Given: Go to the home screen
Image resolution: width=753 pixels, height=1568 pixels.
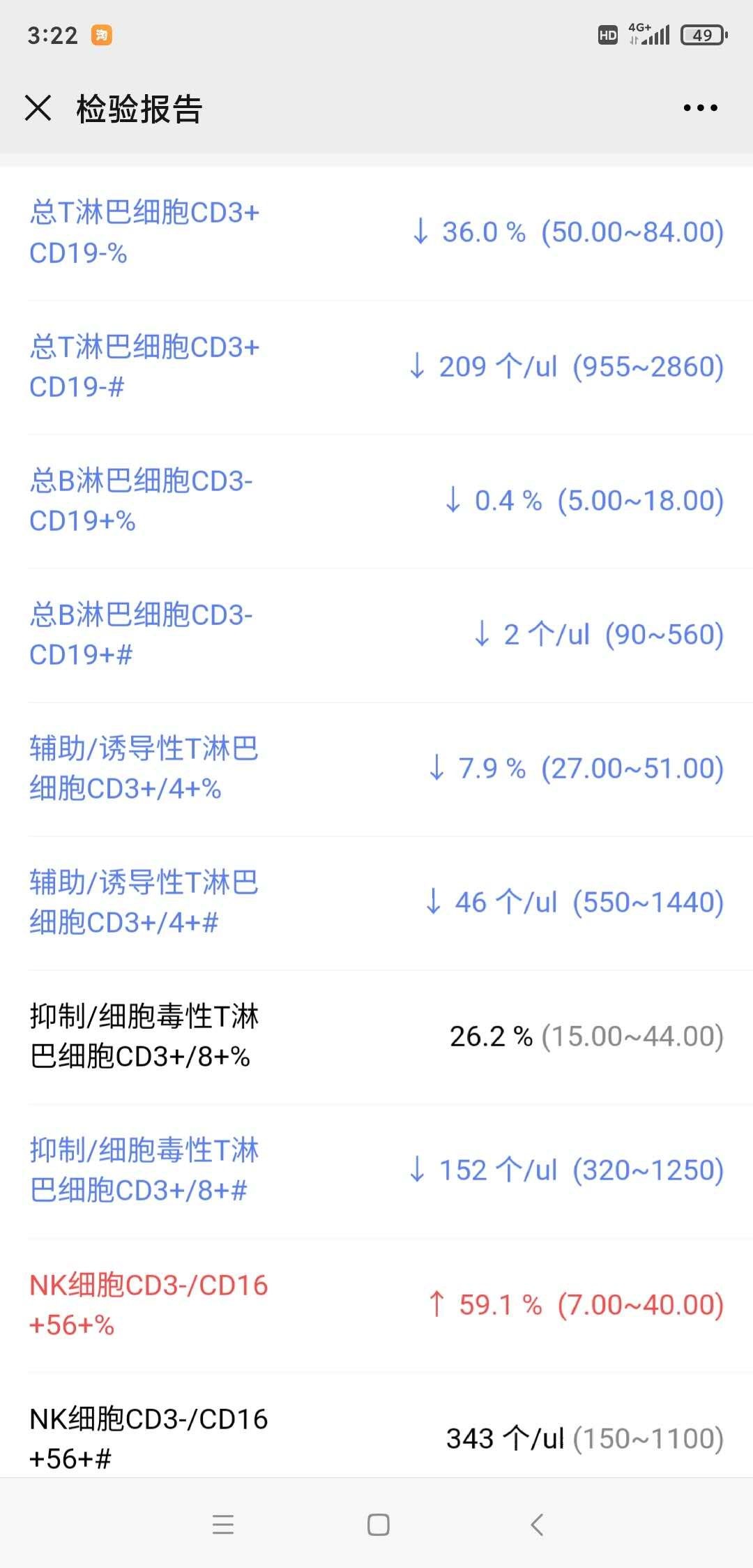Looking at the screenshot, I should [378, 1525].
